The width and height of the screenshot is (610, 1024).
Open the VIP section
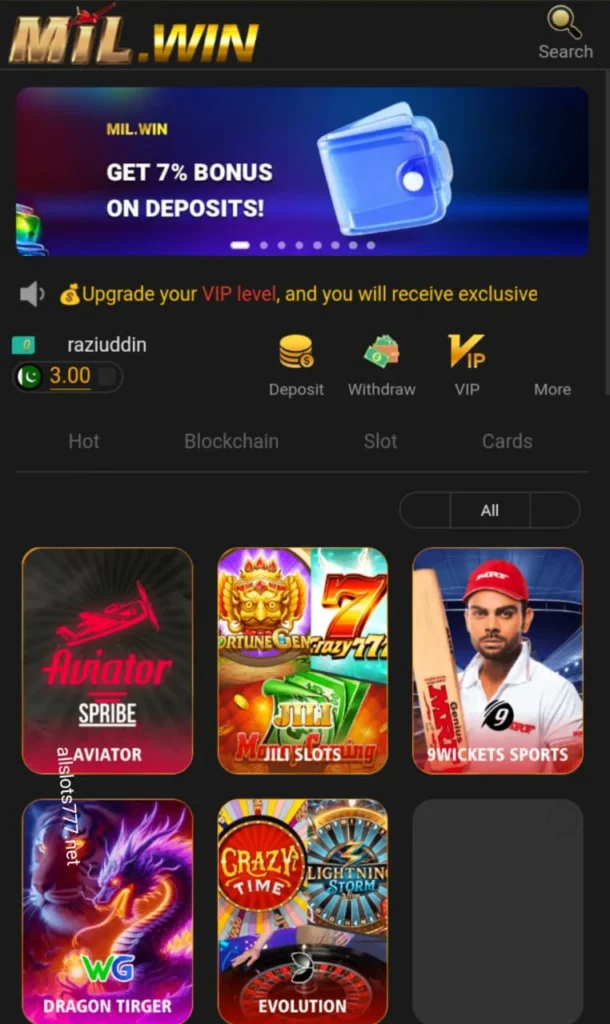(467, 366)
